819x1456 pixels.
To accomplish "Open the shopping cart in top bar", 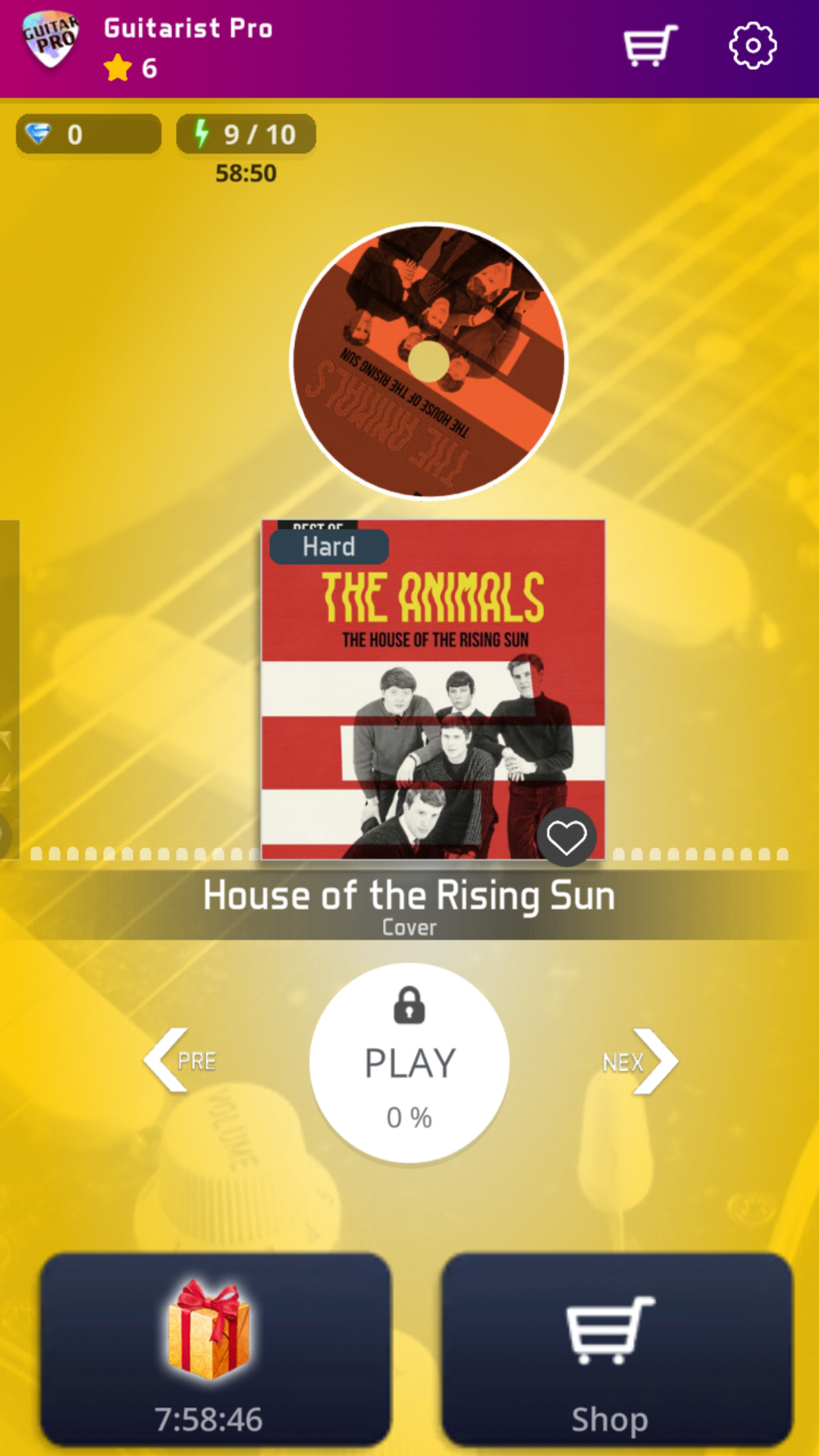I will (651, 45).
